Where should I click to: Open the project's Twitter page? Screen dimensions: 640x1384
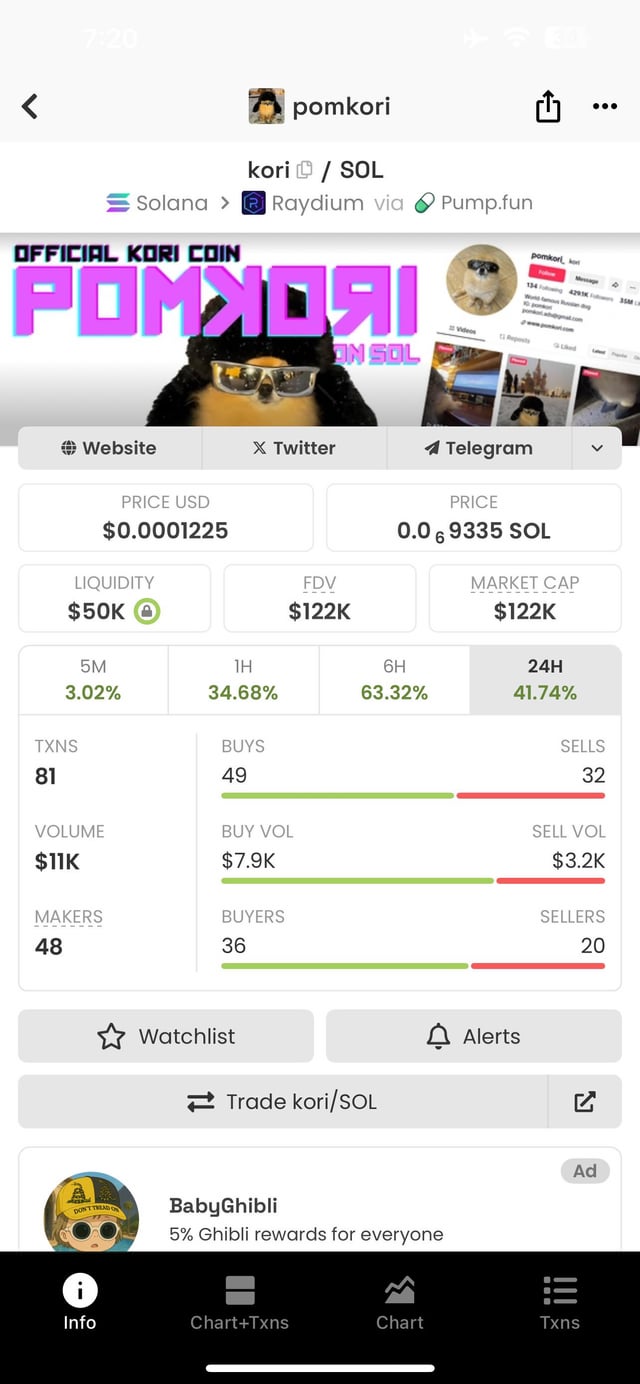(x=294, y=448)
